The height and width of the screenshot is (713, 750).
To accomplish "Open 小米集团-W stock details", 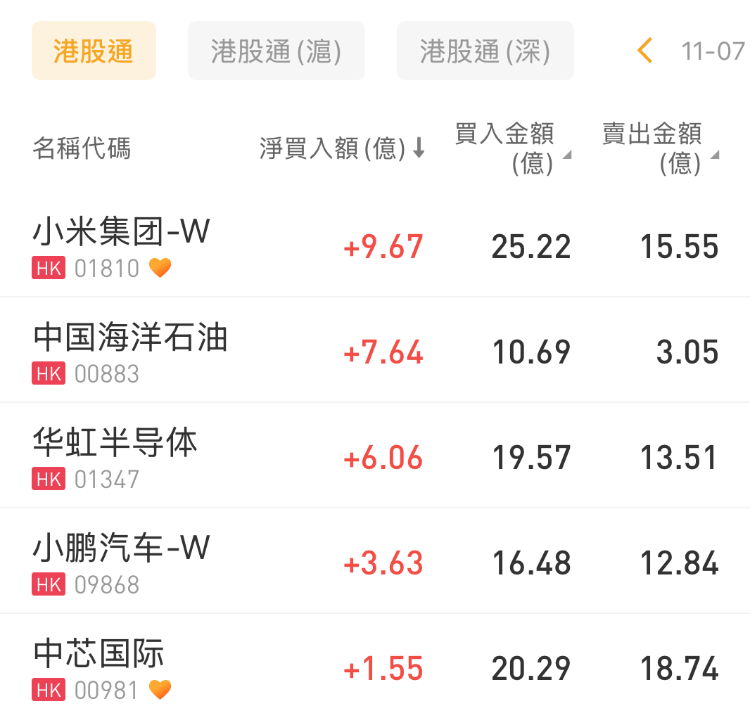I will click(x=122, y=245).
